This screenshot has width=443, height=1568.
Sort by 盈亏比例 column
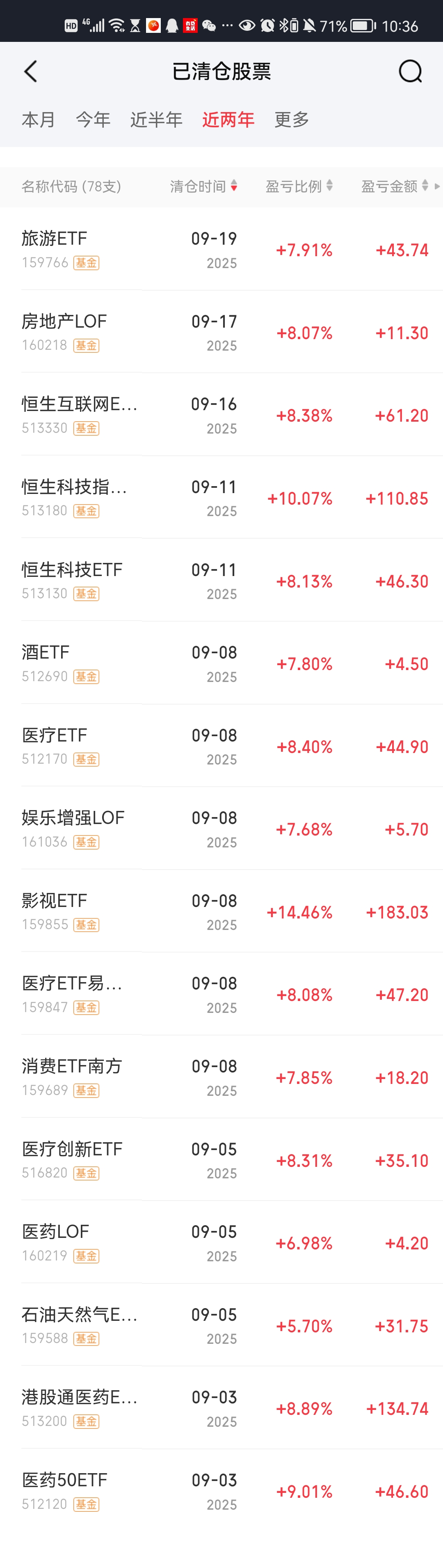[x=299, y=186]
